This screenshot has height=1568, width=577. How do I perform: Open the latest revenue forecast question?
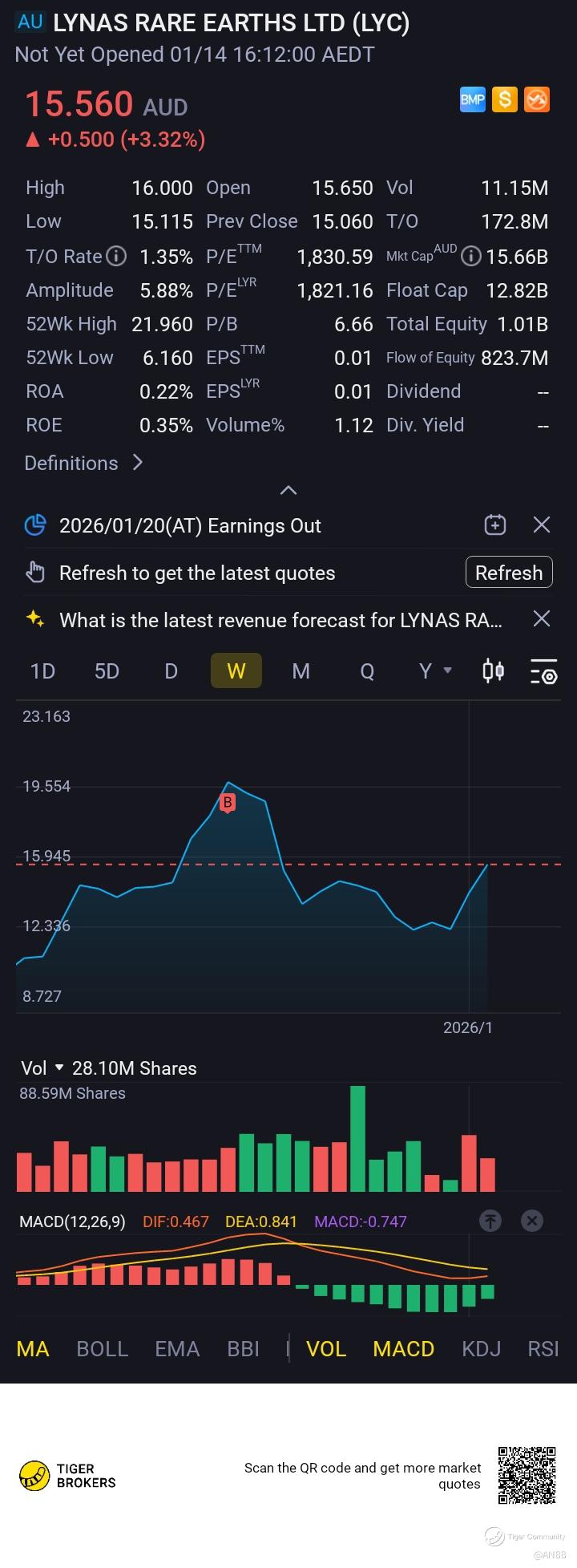pos(280,620)
